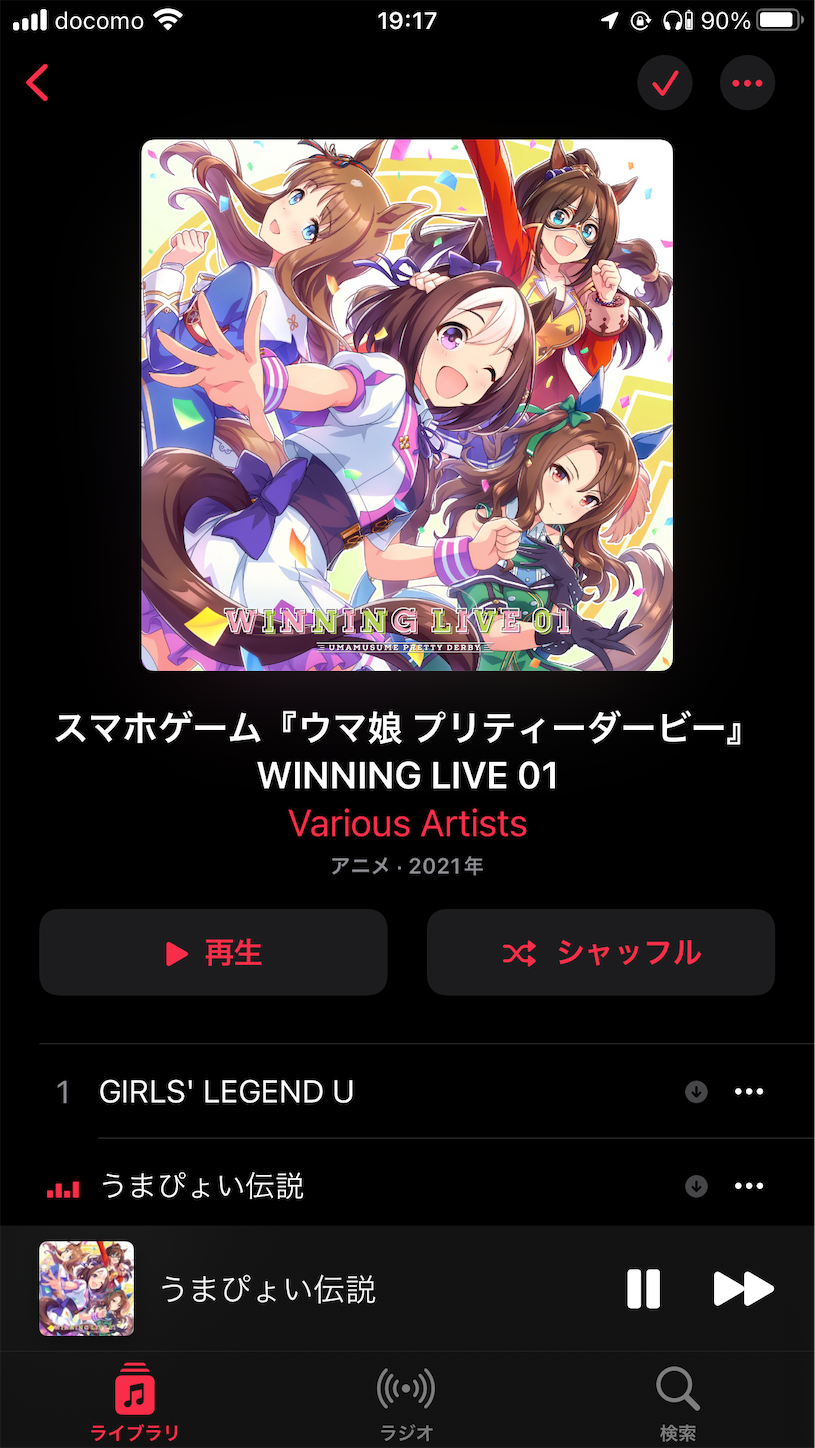
Task: Expand the mini player artwork
Action: coord(86,1289)
